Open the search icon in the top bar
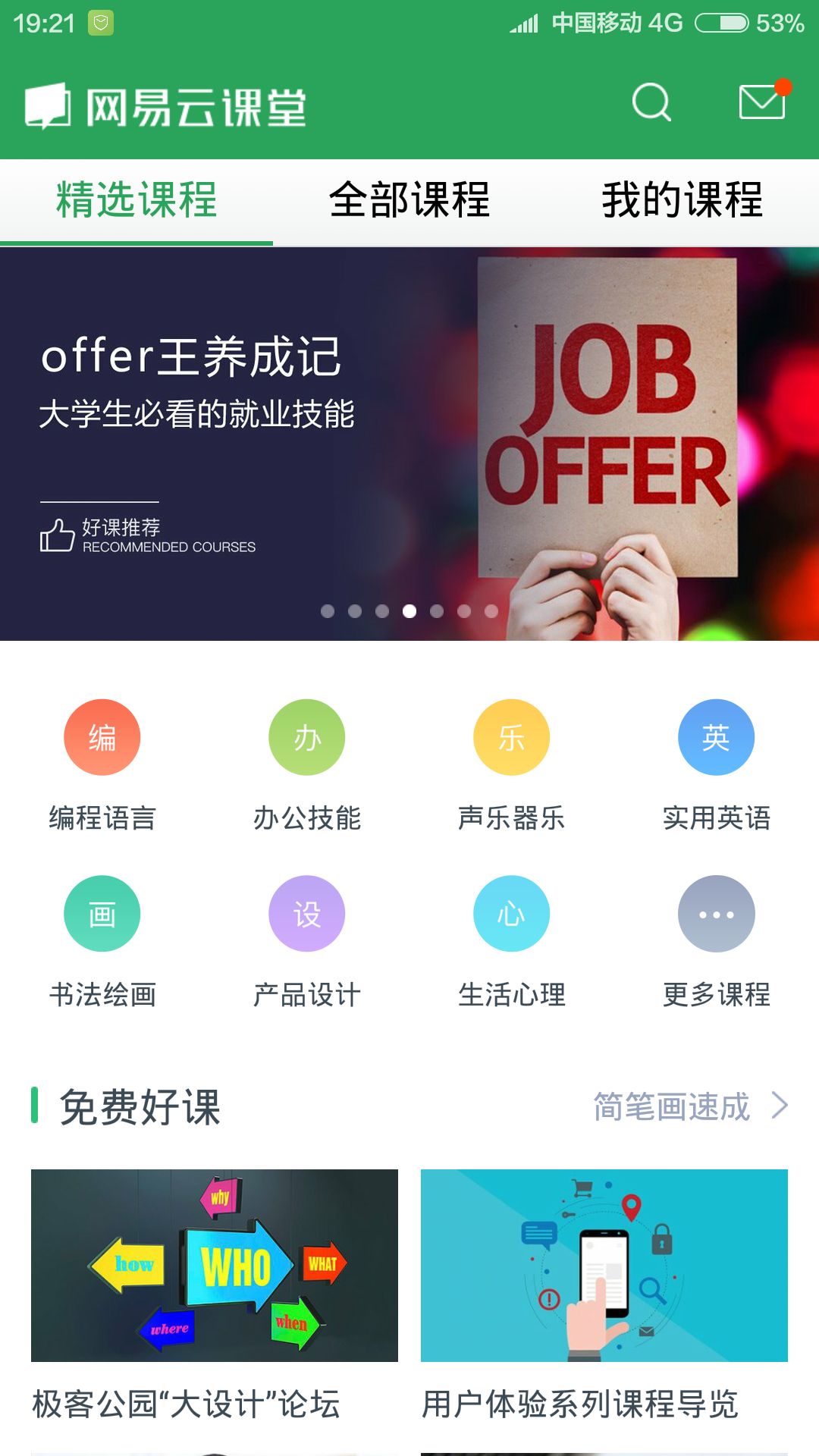This screenshot has height=1456, width=819. click(651, 103)
